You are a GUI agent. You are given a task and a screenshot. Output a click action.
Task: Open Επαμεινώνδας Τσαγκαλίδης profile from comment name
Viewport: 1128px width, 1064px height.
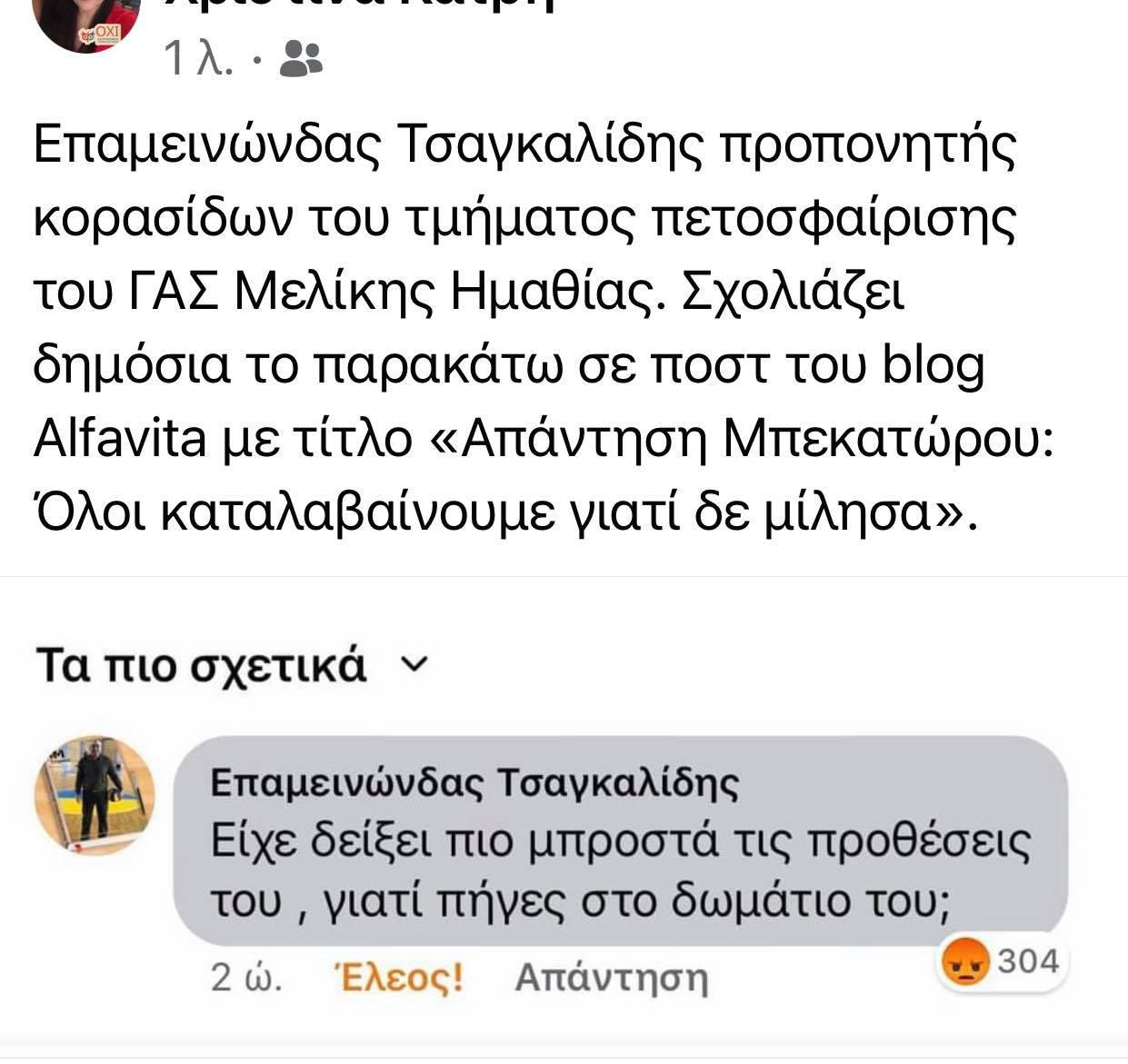[474, 782]
